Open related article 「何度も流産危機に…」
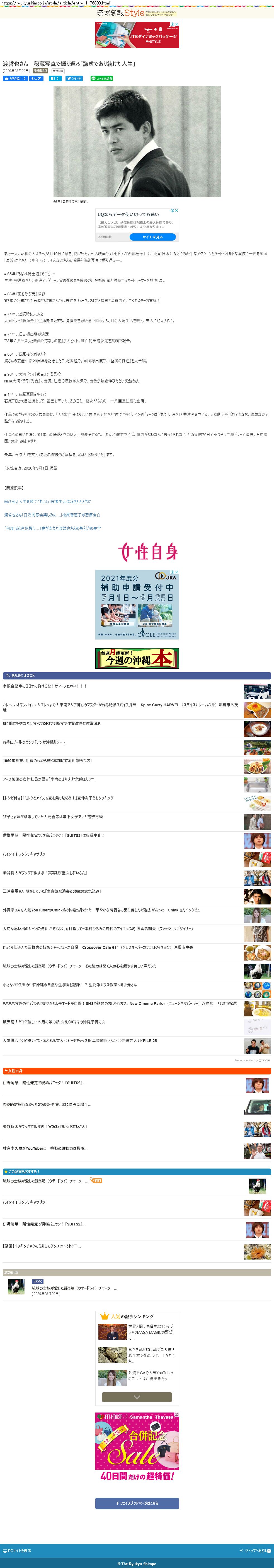This screenshot has width=274, height=1568. (x=52, y=528)
